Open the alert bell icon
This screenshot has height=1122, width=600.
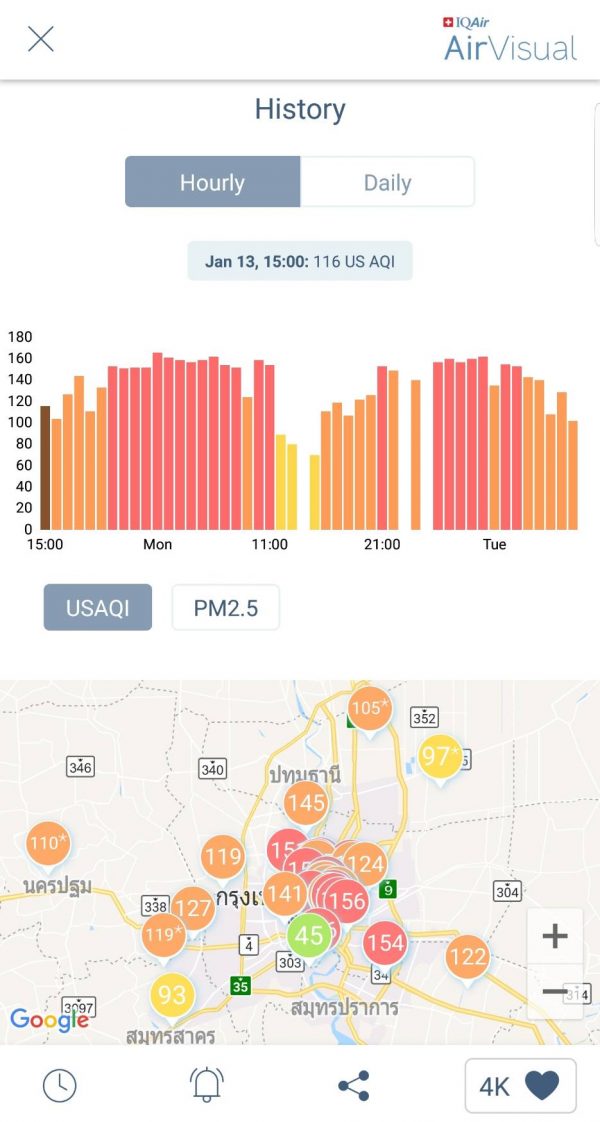pyautogui.click(x=207, y=1086)
